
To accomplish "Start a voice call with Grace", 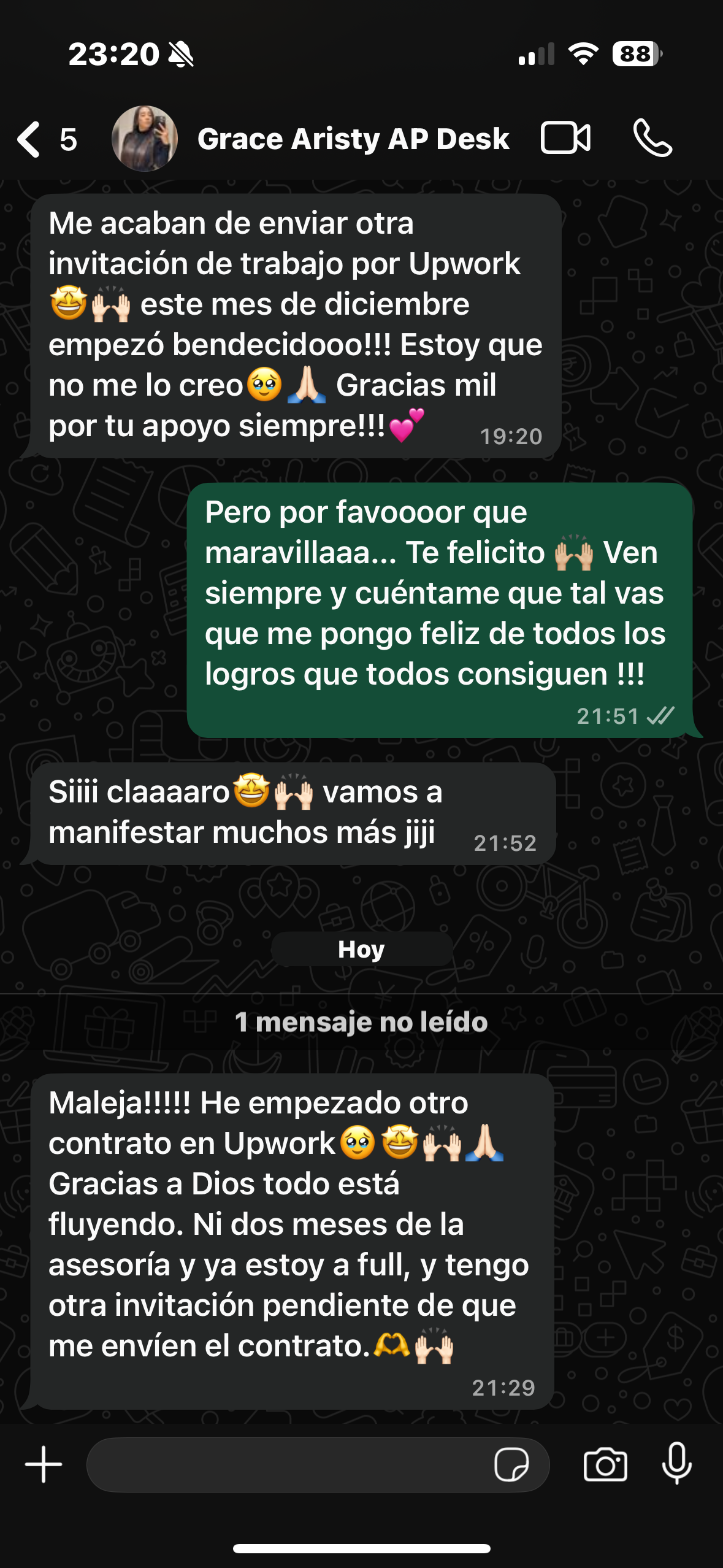I will pos(652,138).
